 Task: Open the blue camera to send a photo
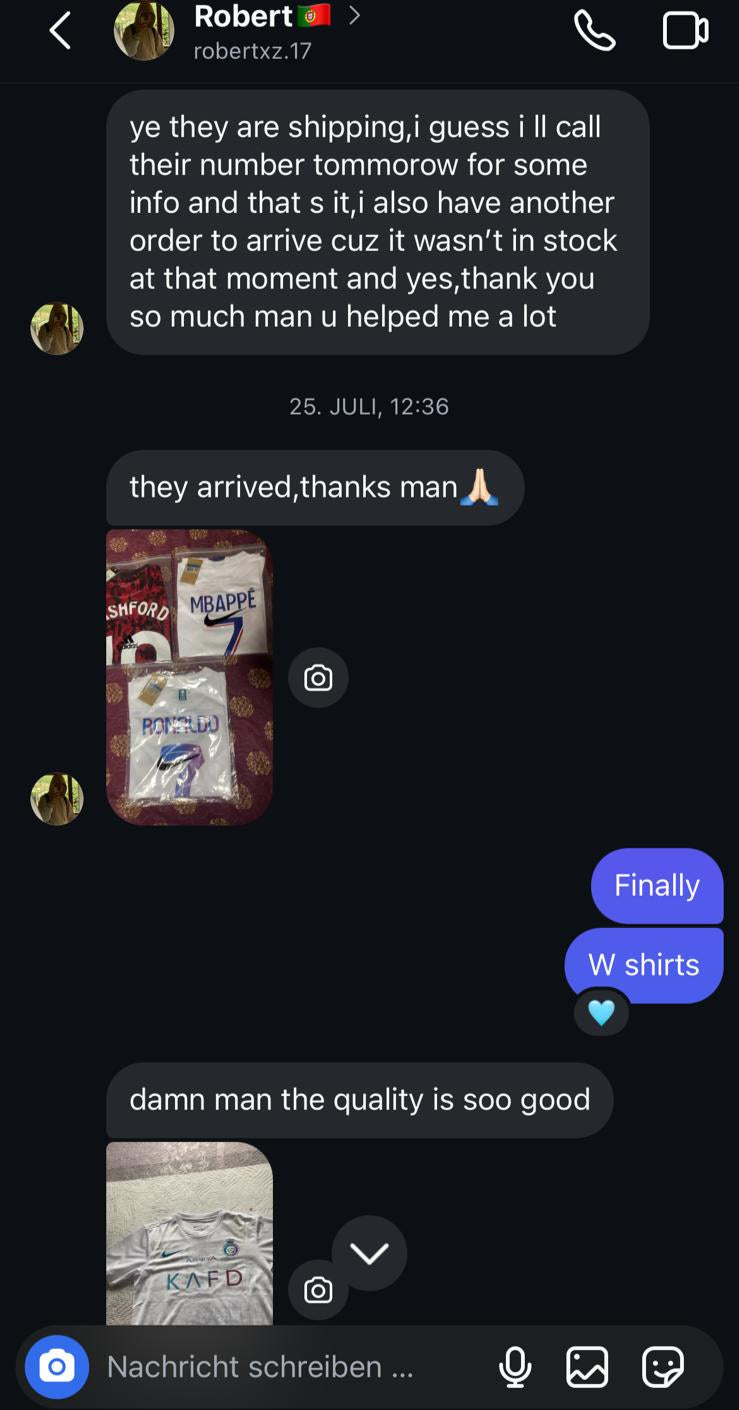57,1366
